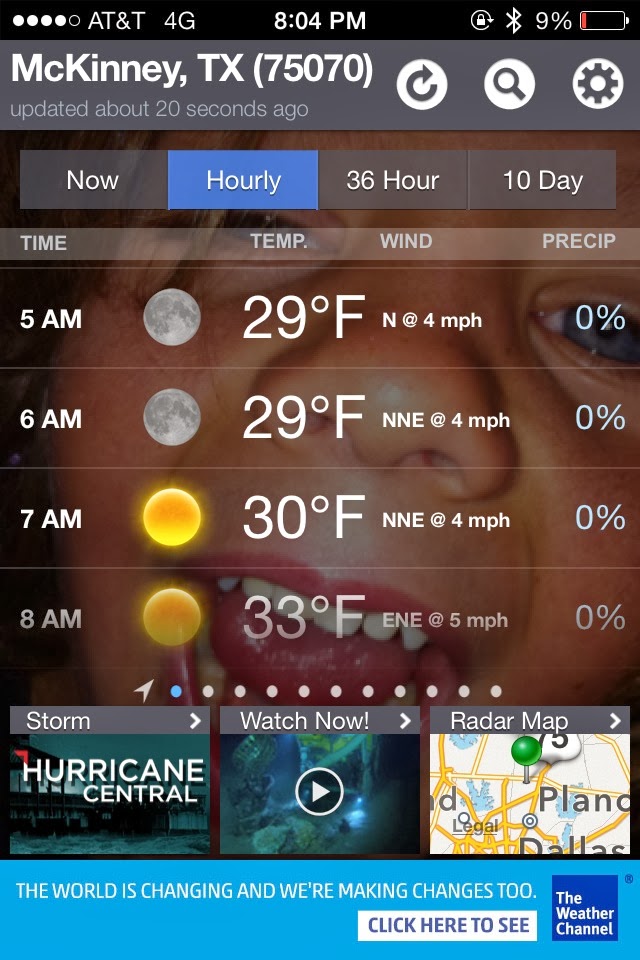
Task: Open the location search magnifier
Action: [510, 85]
